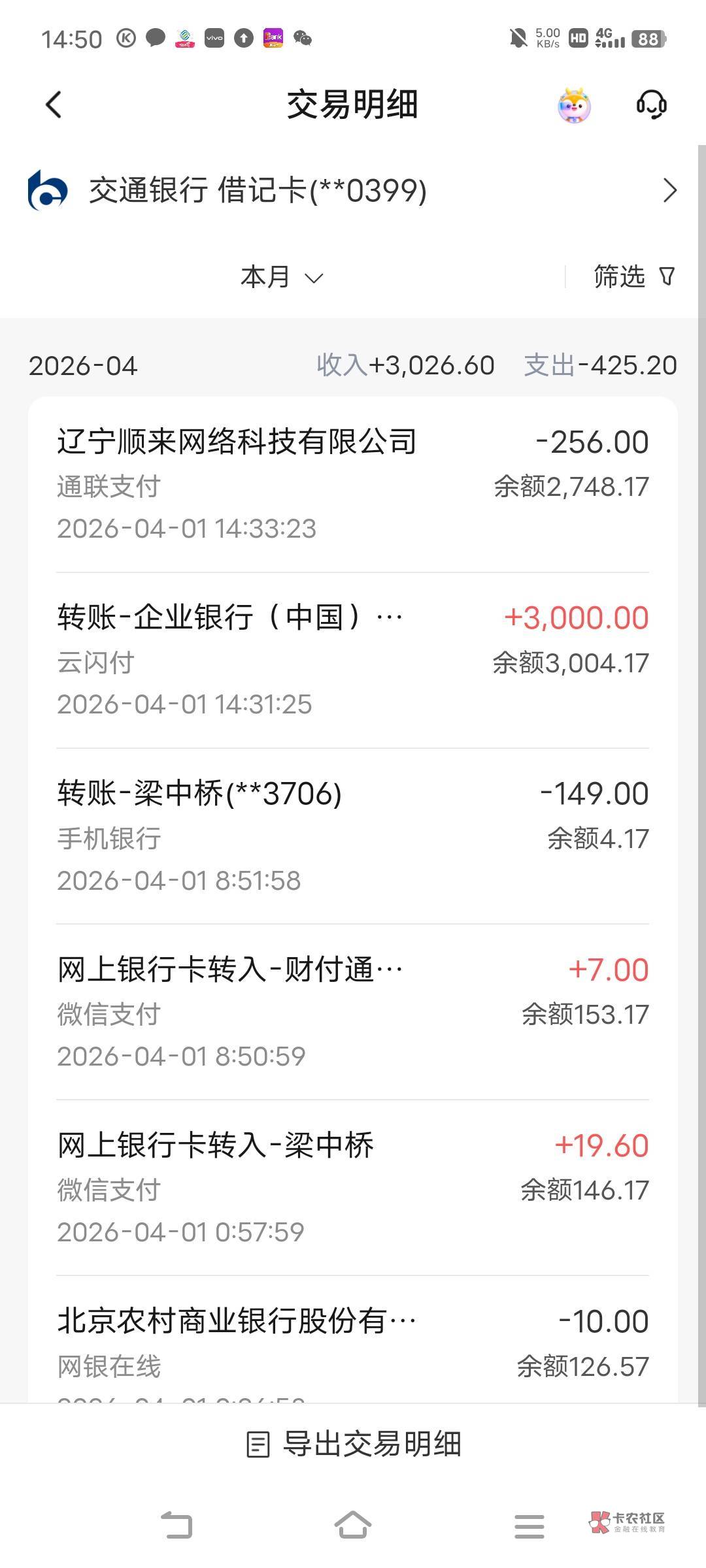Open the 筛选 filter options
706x1568 pixels.
coord(633,277)
